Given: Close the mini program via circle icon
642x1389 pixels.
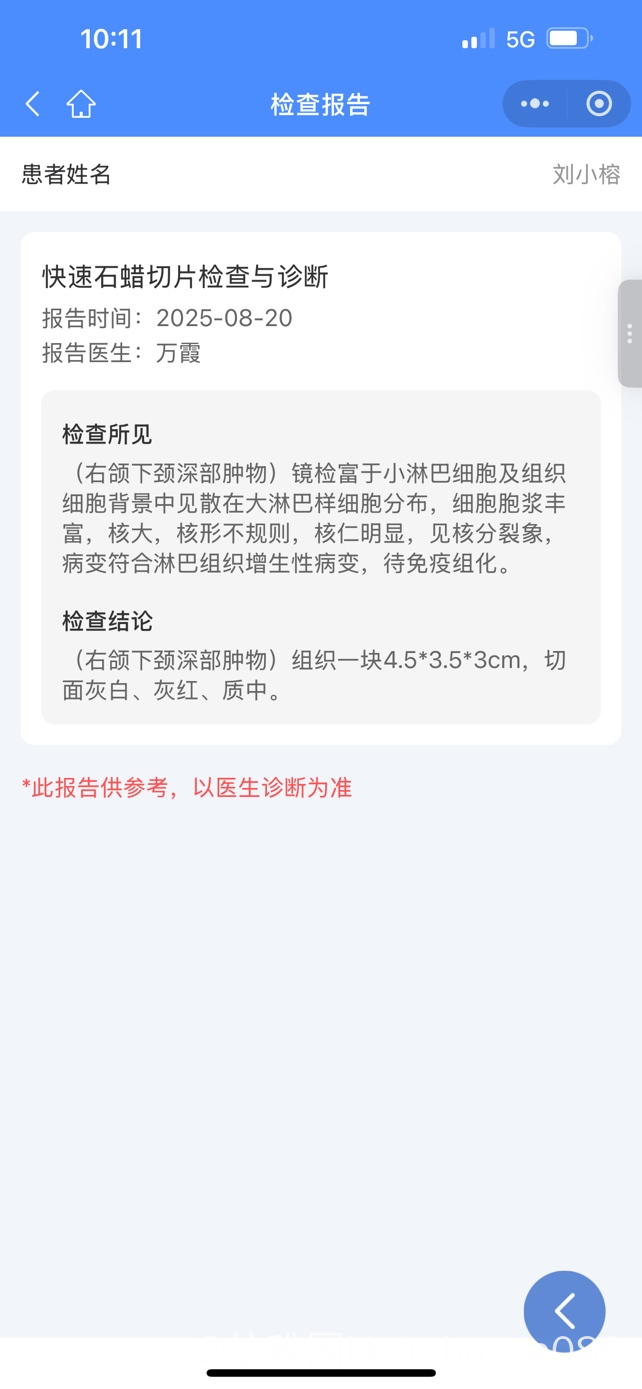Looking at the screenshot, I should click(599, 104).
